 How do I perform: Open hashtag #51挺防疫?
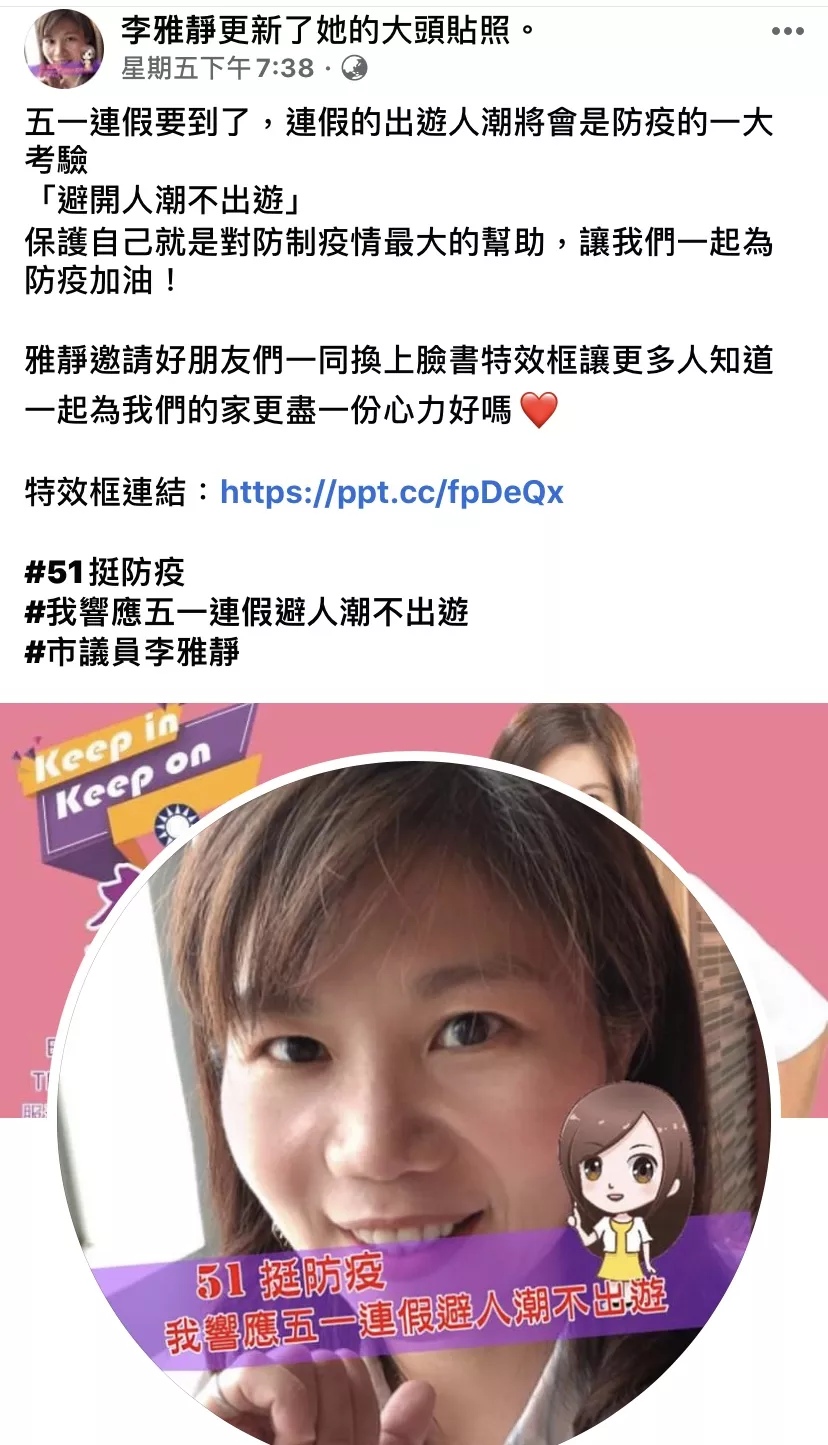coord(105,573)
